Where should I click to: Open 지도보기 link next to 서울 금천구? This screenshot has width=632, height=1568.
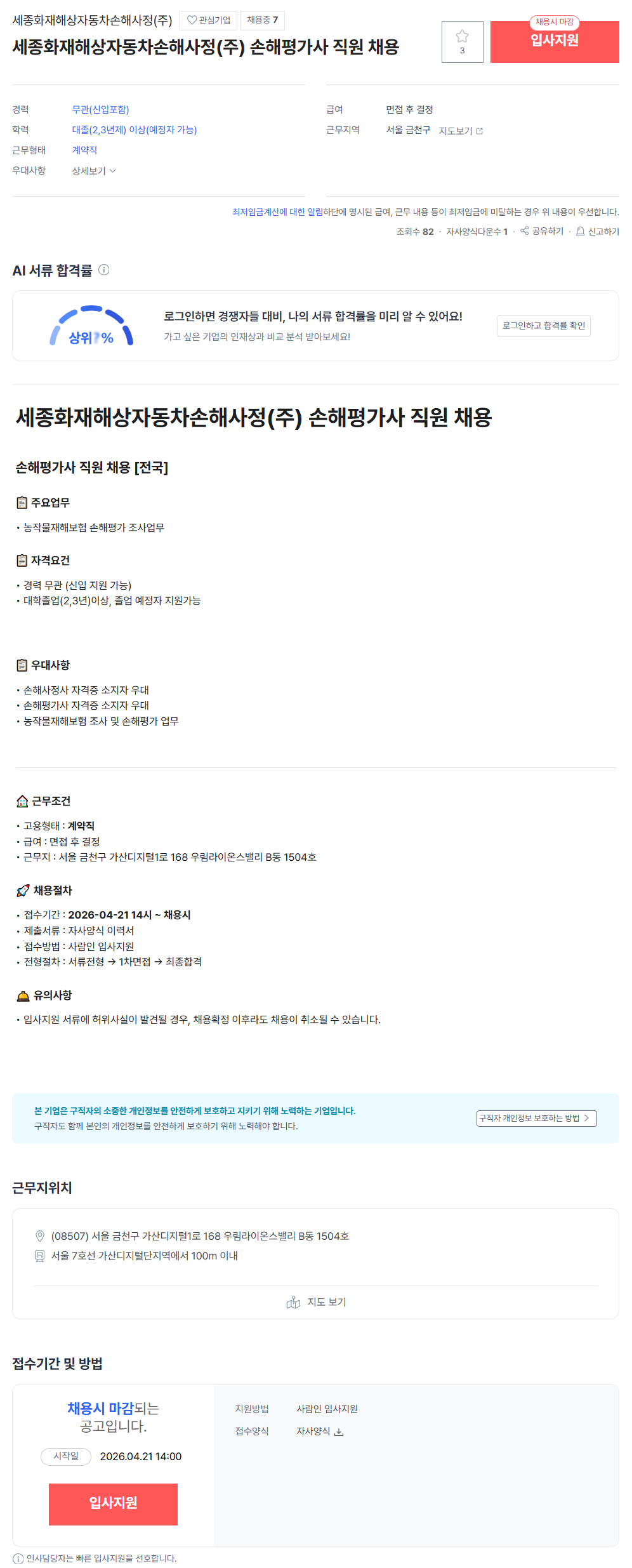click(461, 131)
